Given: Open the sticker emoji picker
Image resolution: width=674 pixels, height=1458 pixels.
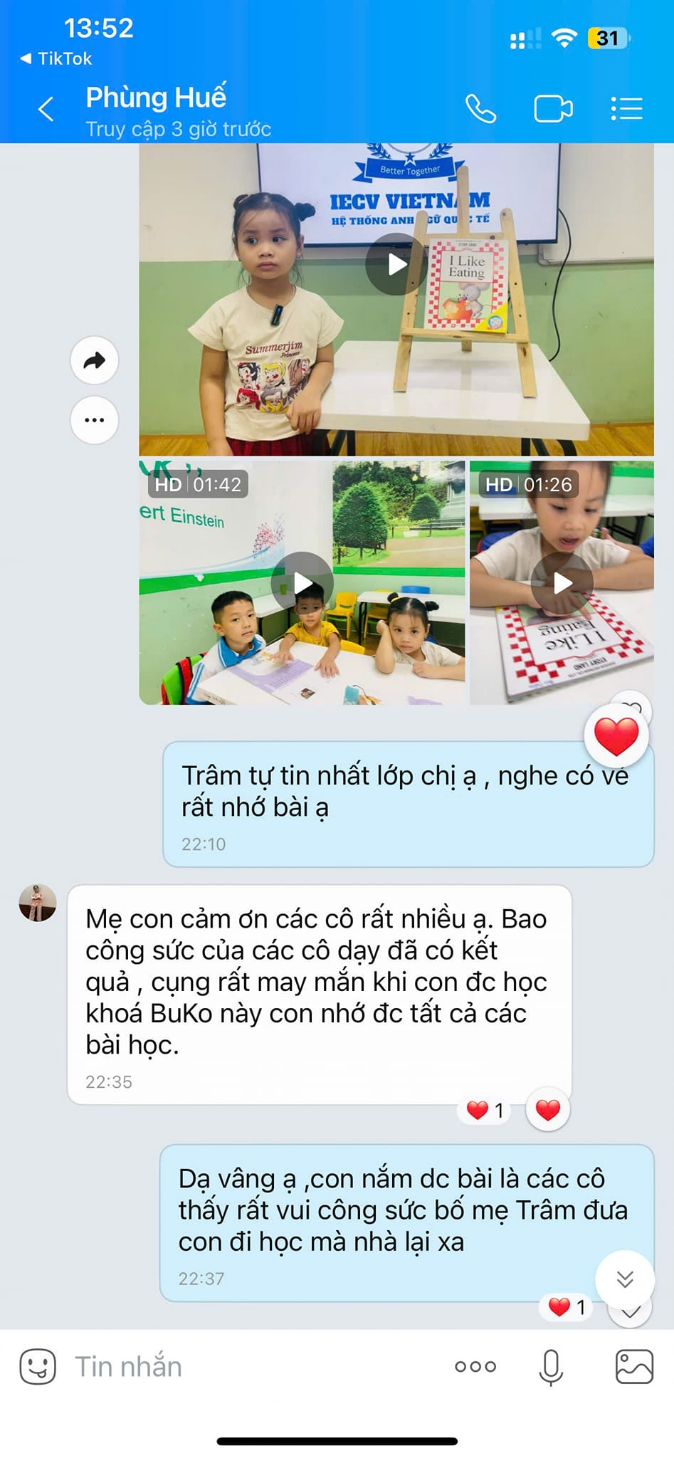Looking at the screenshot, I should (38, 1366).
